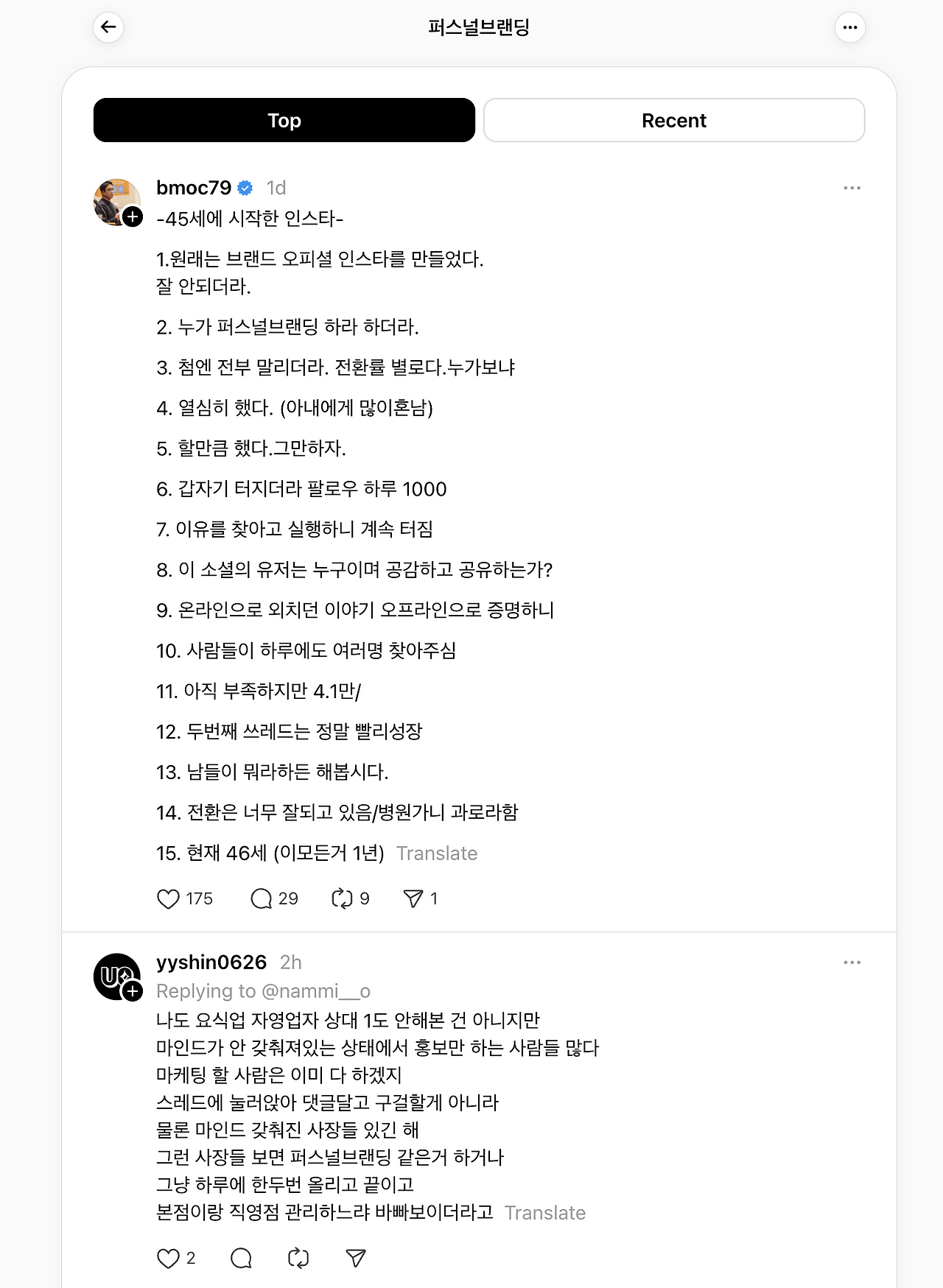Screen dimensions: 943x1288
Task: Translate bmoc79's post
Action: click(437, 853)
